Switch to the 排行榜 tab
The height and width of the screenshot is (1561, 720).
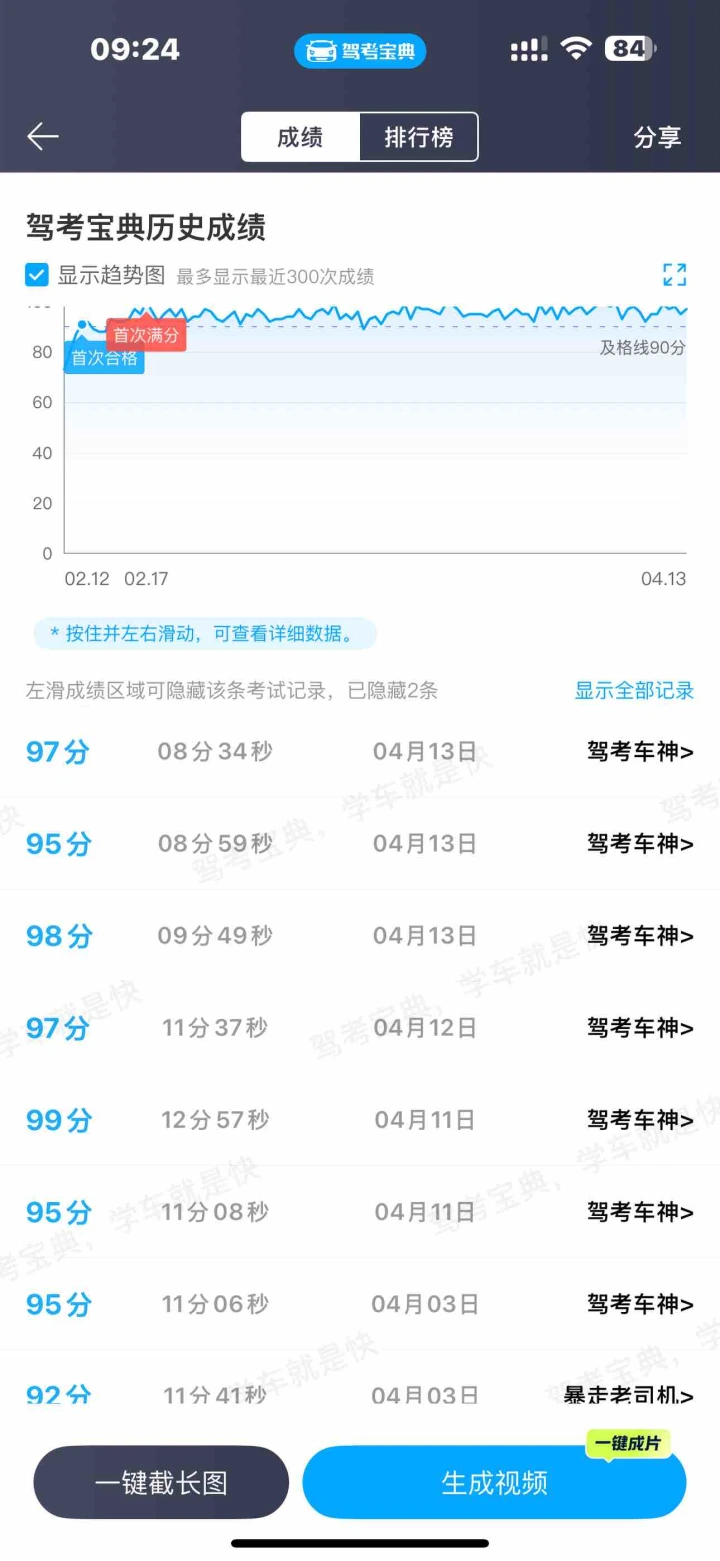(x=419, y=137)
